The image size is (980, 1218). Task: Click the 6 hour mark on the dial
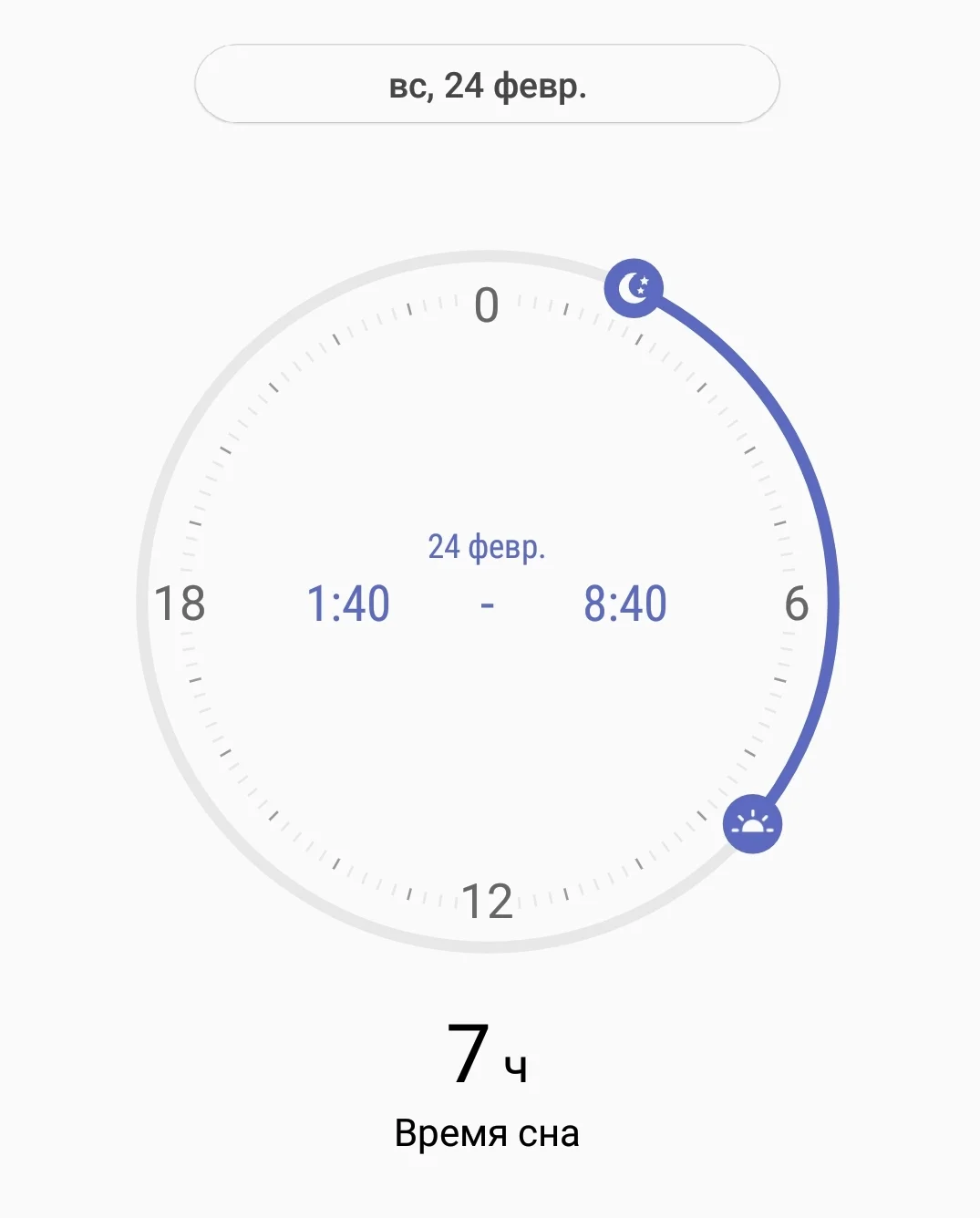point(796,602)
